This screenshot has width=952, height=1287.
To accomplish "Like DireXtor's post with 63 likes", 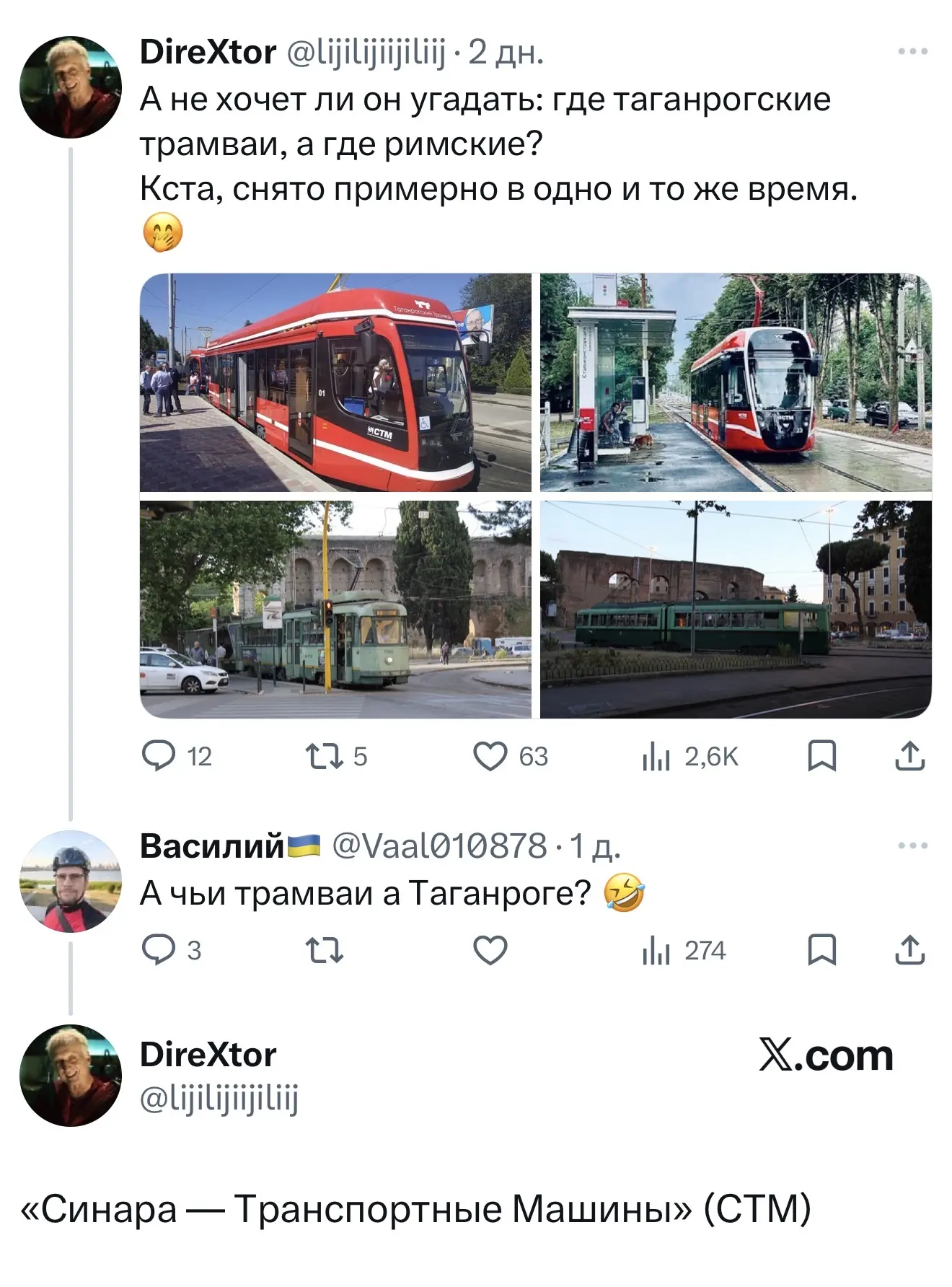I will [490, 756].
